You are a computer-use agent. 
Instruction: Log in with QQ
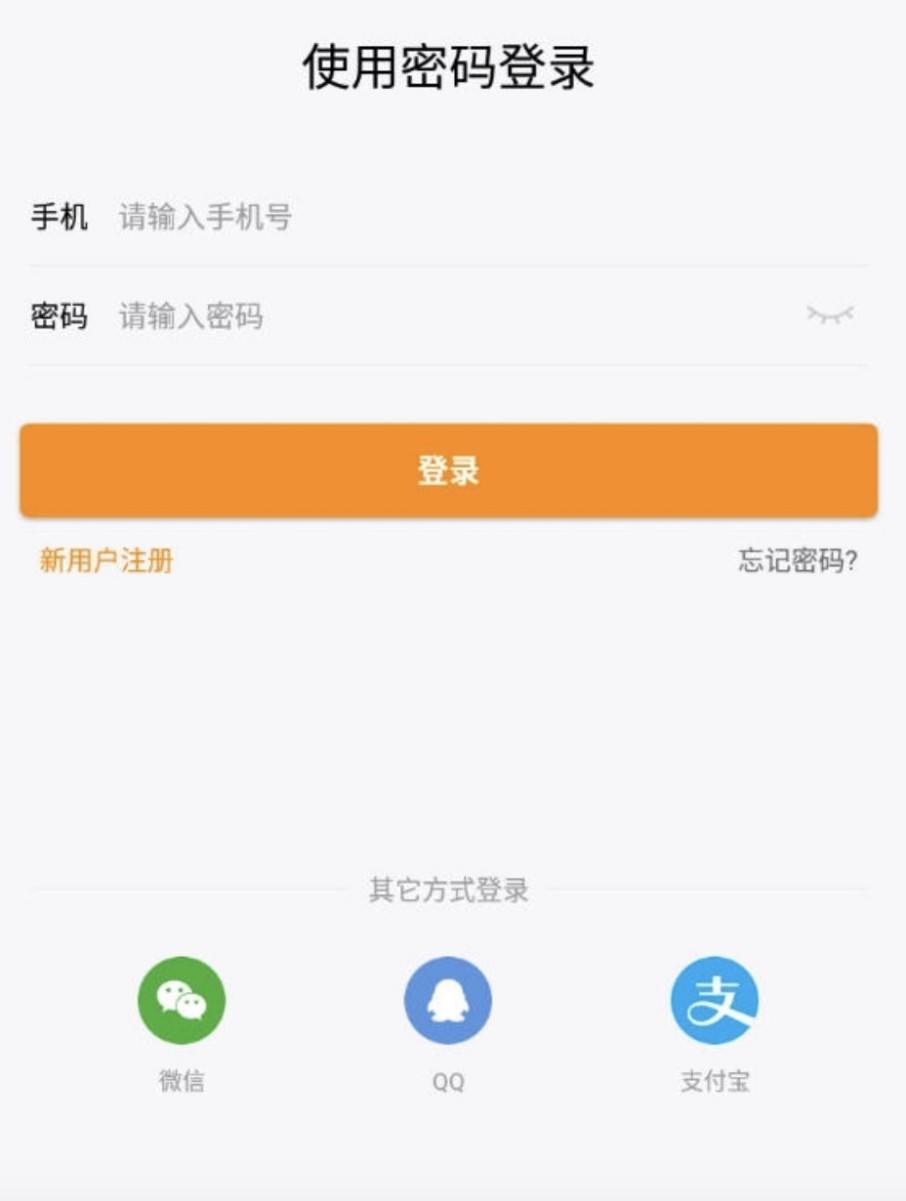coord(448,1001)
